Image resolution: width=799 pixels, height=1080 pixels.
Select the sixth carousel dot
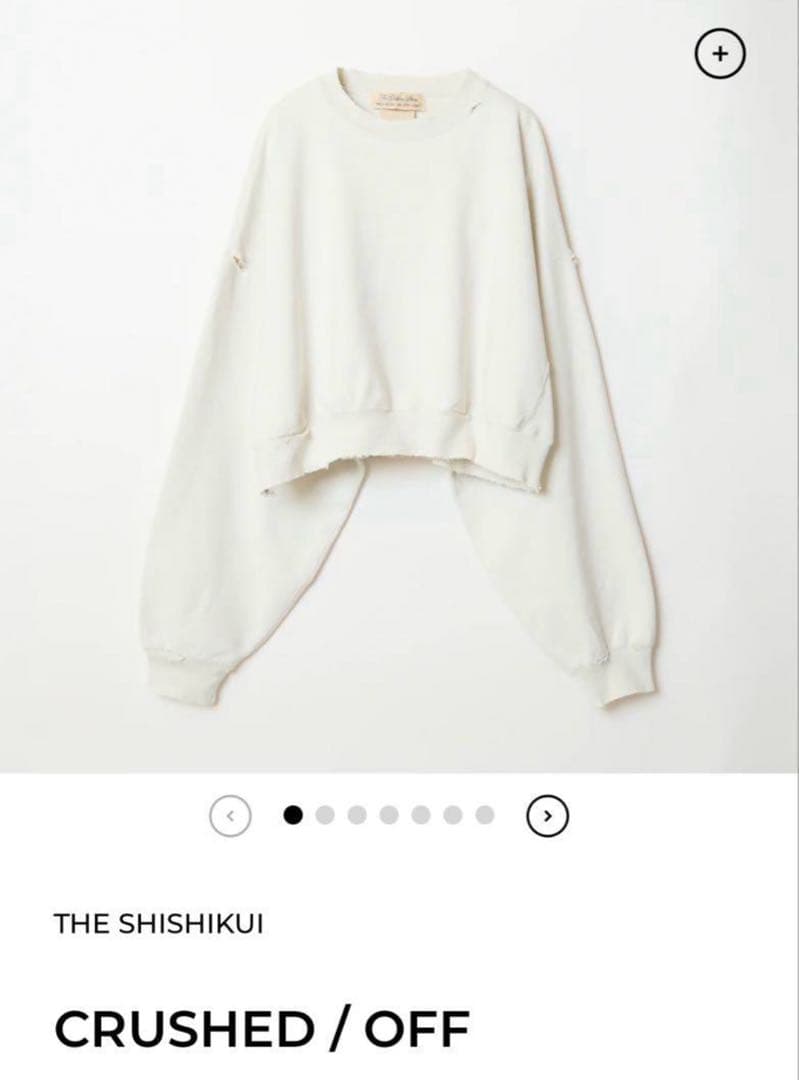tap(451, 814)
